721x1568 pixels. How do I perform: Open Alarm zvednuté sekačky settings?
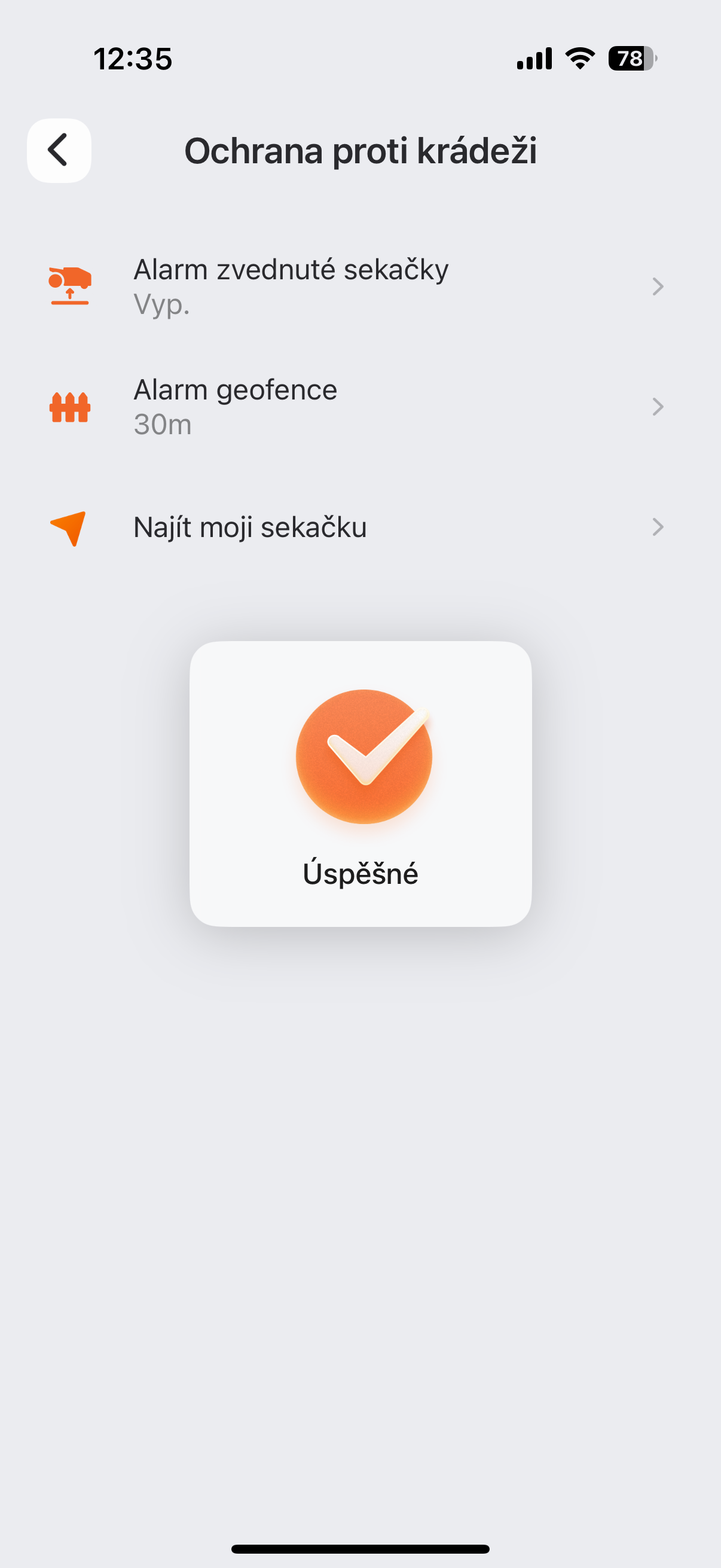tap(359, 286)
